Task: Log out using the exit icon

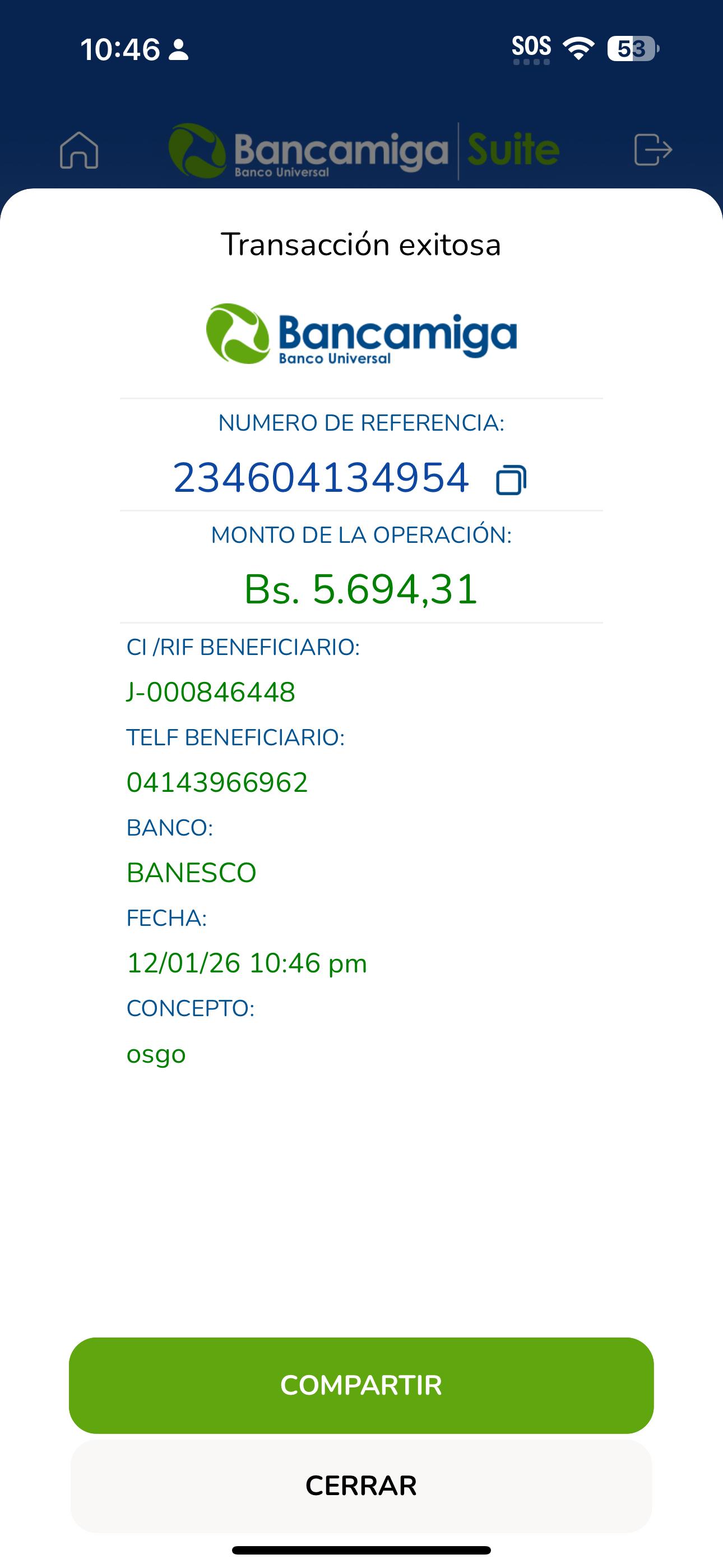Action: point(652,150)
